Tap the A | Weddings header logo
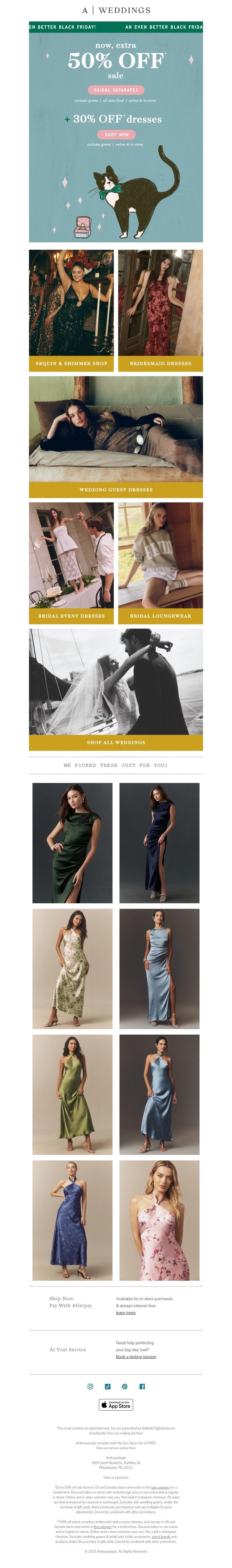Viewport: 232px width, 1568px height. 116,10
